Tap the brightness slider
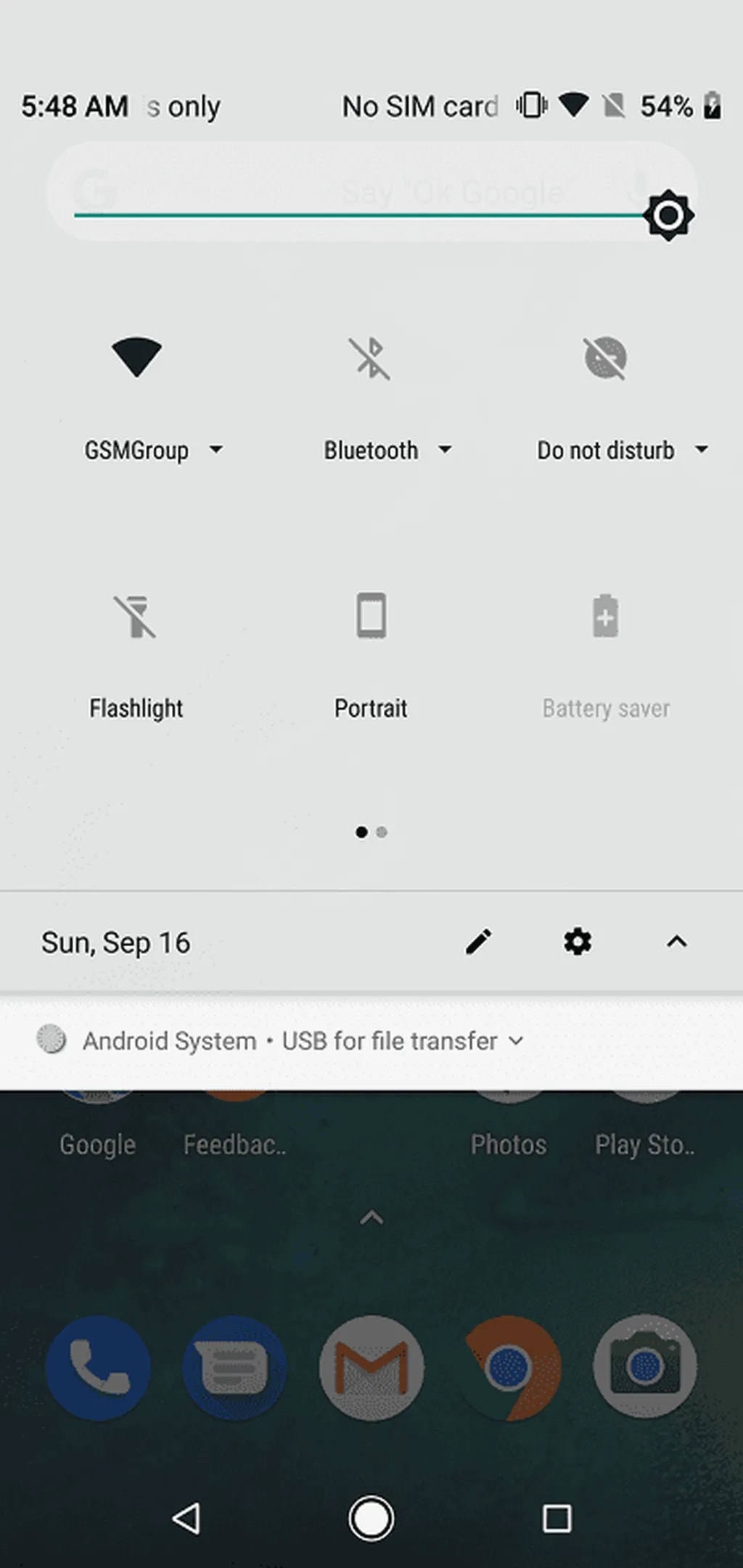This screenshot has height=1568, width=743. (363, 216)
